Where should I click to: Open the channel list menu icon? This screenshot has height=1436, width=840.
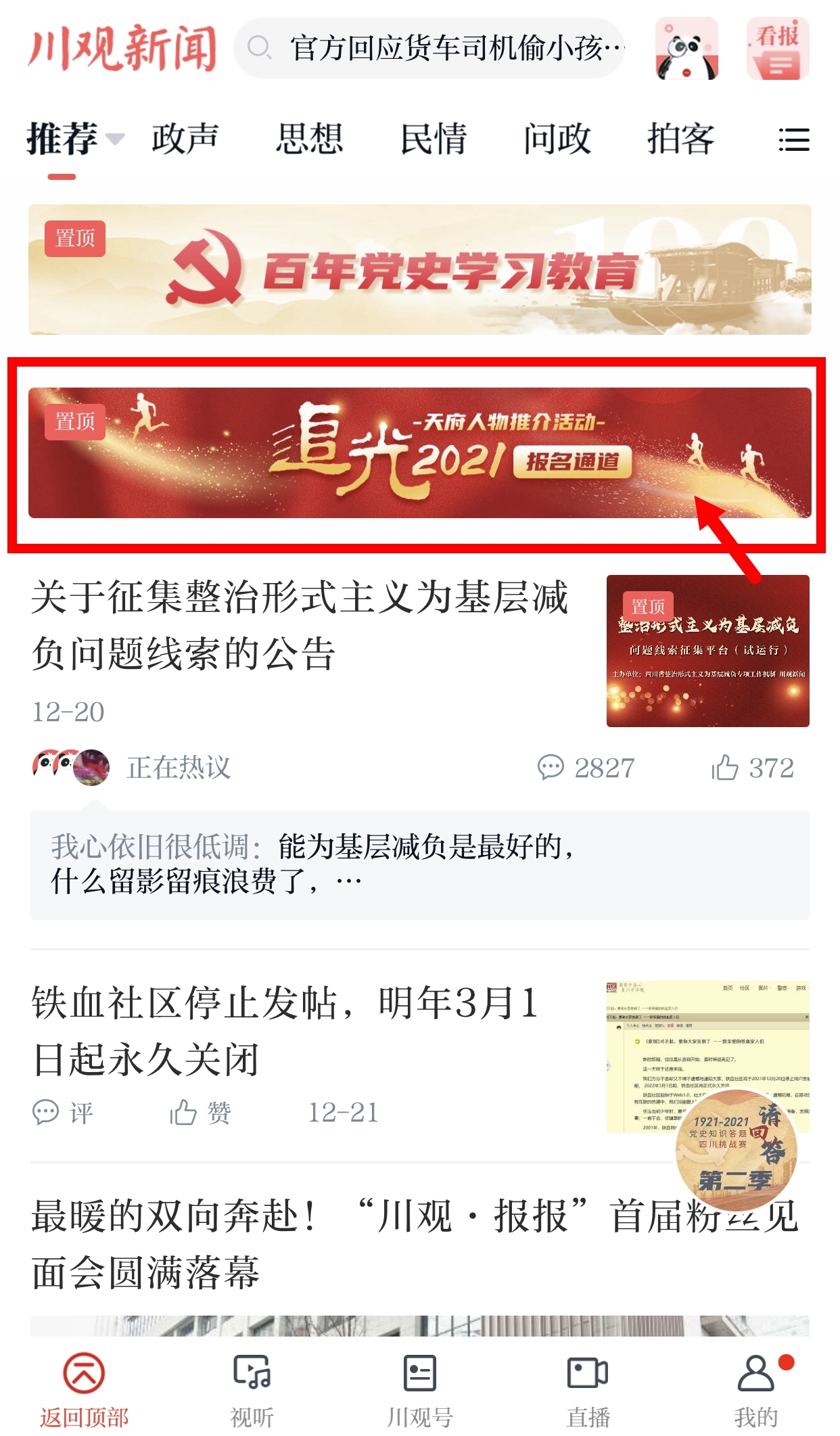point(793,140)
